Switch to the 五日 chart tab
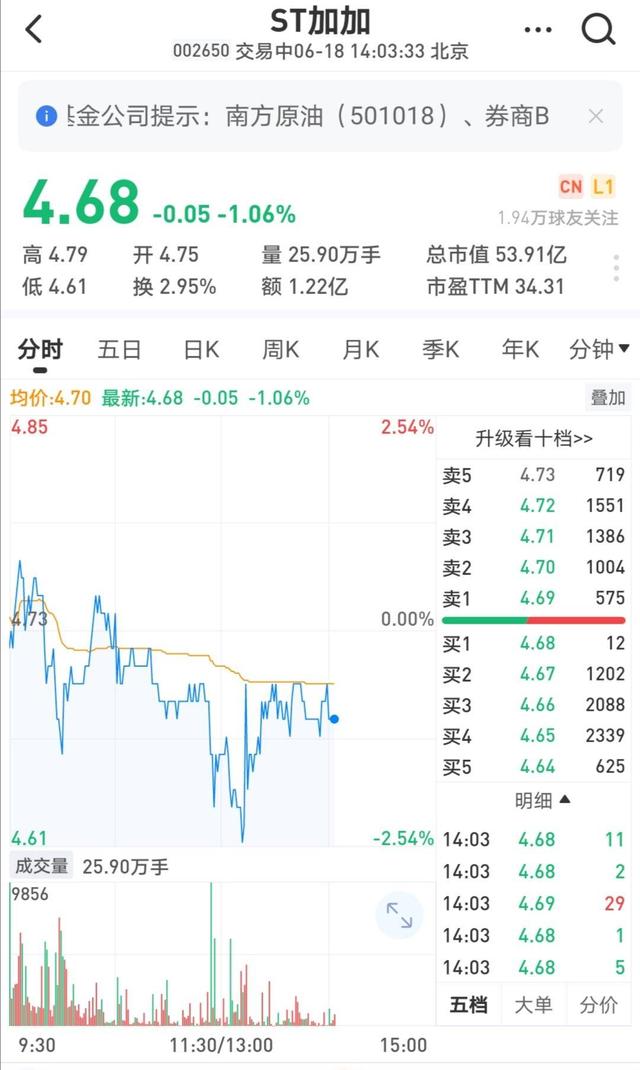The height and width of the screenshot is (1070, 640). (119, 349)
